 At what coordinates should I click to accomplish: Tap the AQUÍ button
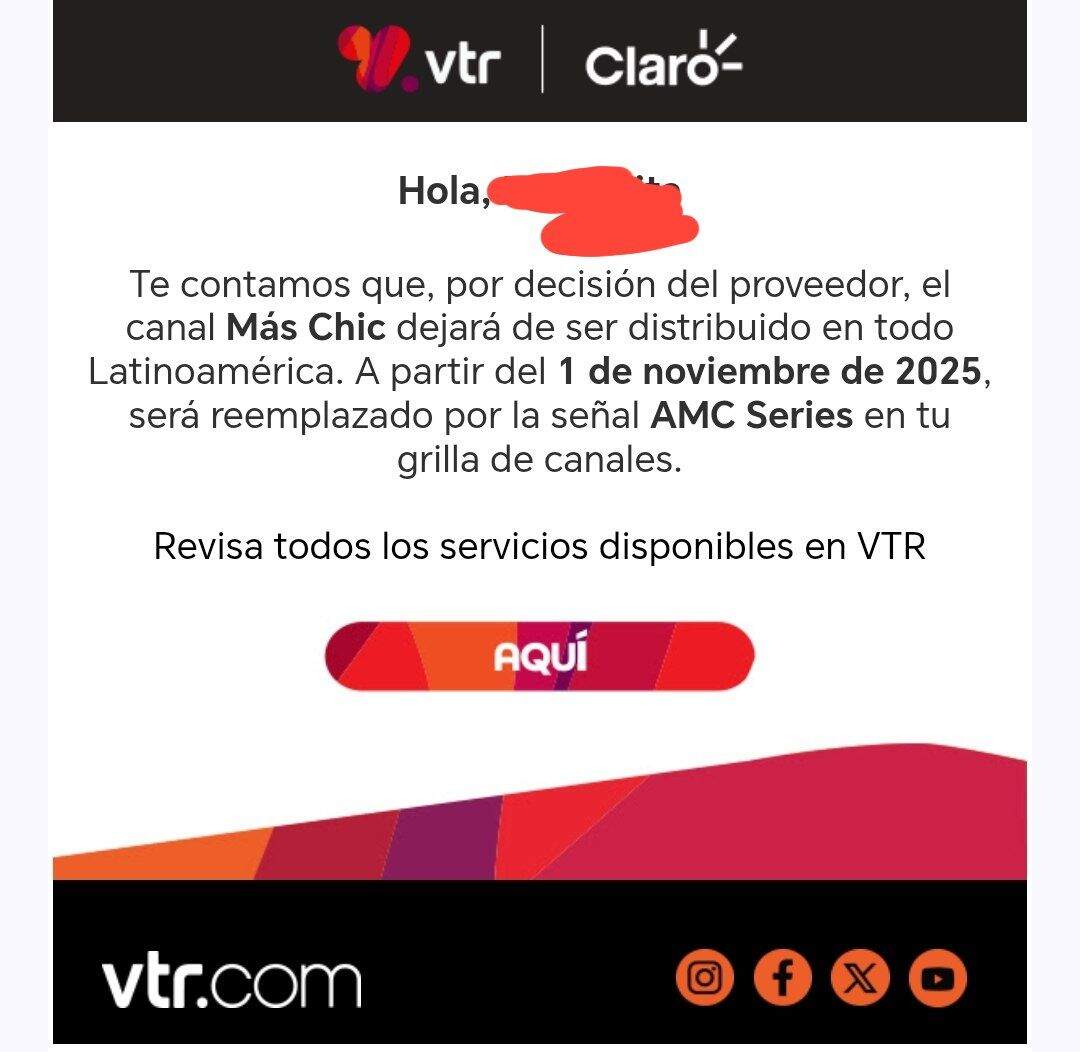click(x=539, y=656)
